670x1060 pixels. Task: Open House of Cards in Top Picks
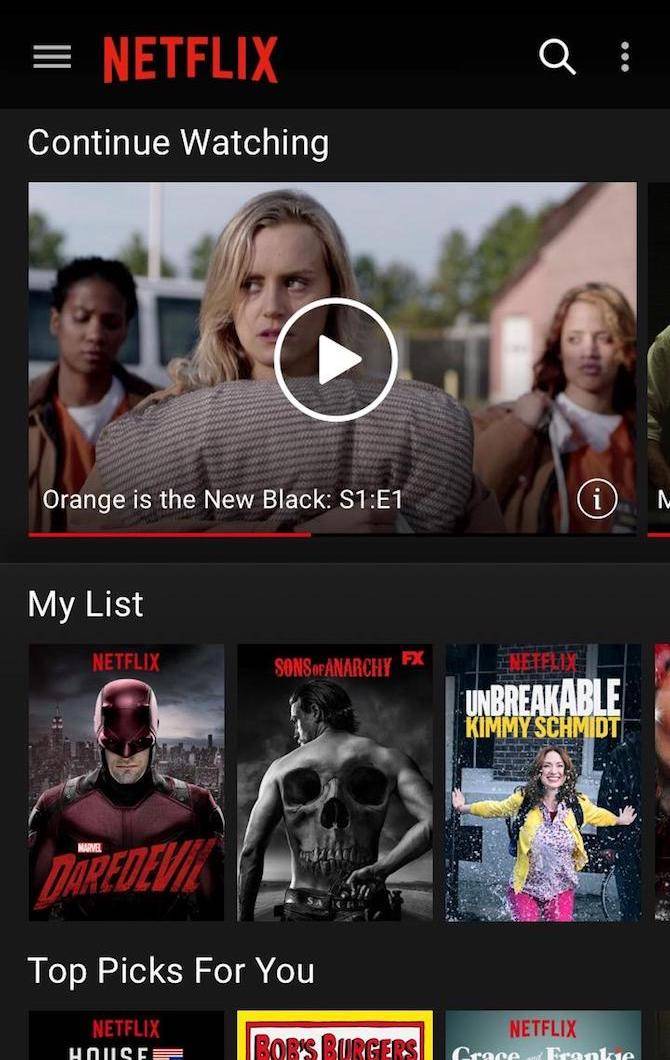[127, 1036]
